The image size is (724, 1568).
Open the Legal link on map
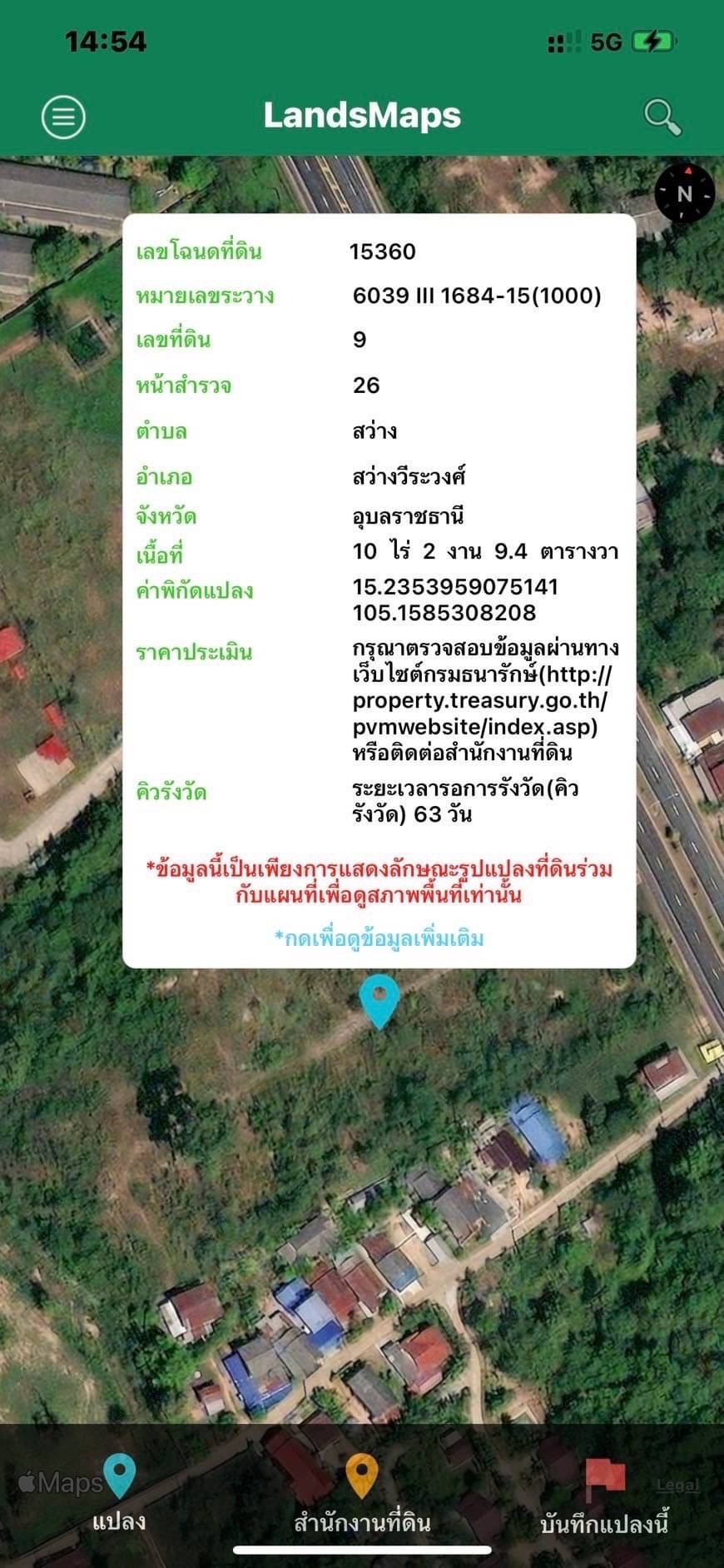(678, 1485)
